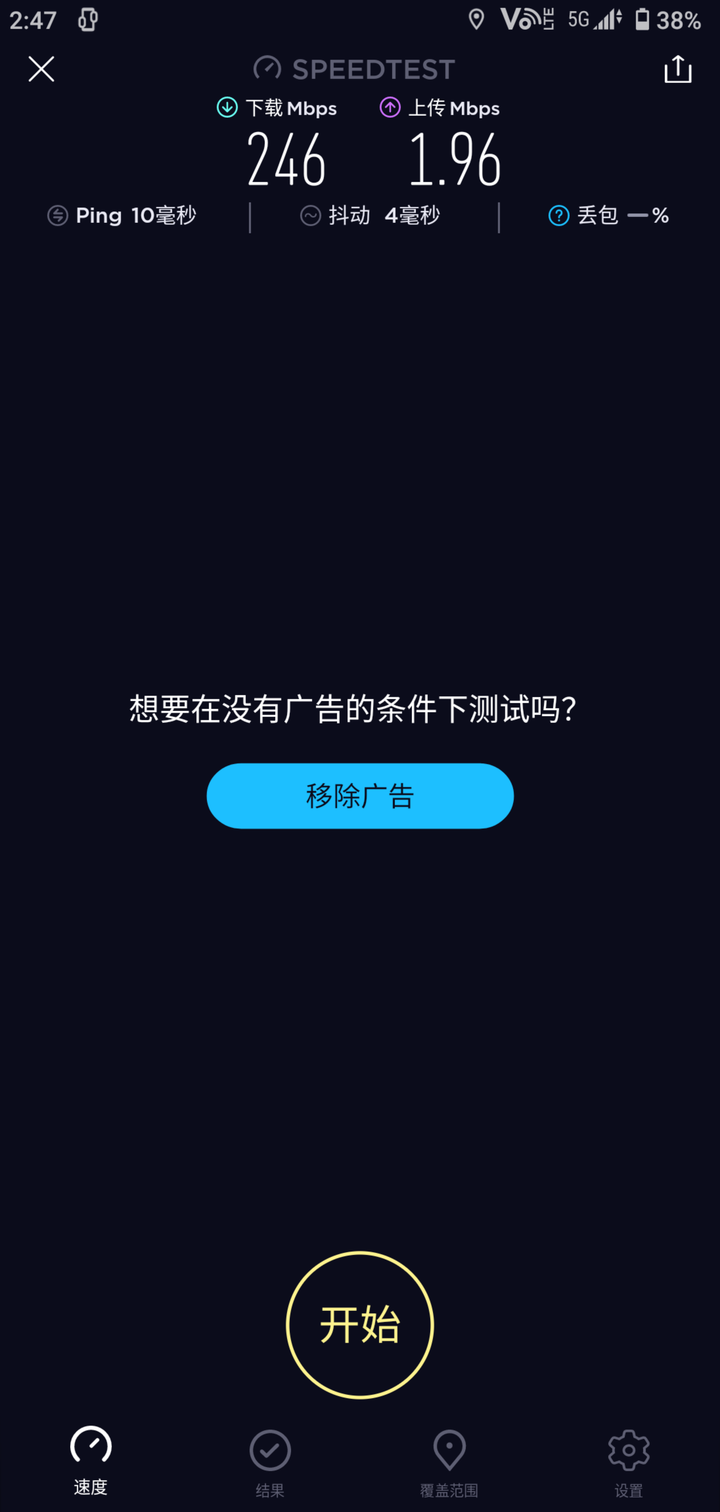Open the 丢包 help question mark
Viewport: 720px width, 1512px height.
pyautogui.click(x=559, y=215)
